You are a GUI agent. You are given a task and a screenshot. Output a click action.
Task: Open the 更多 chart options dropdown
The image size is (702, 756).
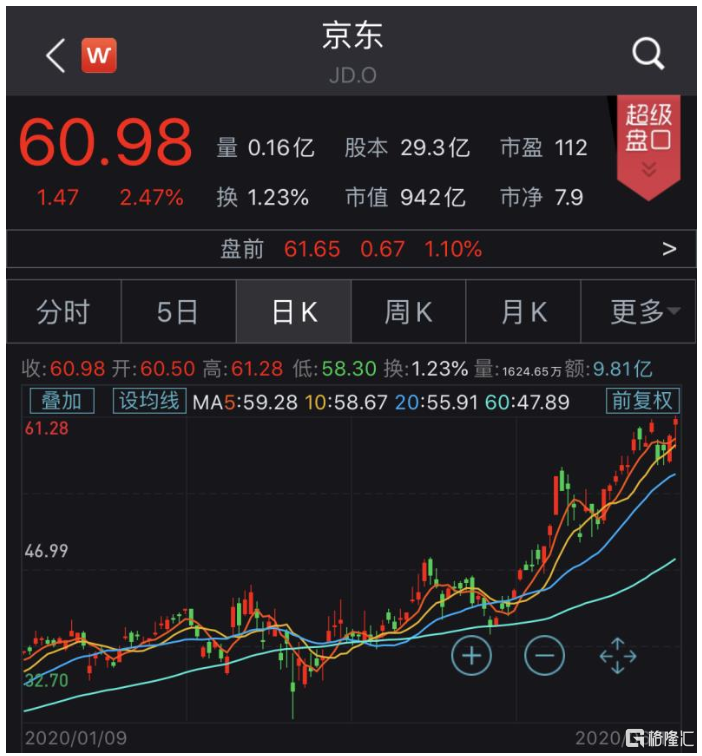click(643, 312)
